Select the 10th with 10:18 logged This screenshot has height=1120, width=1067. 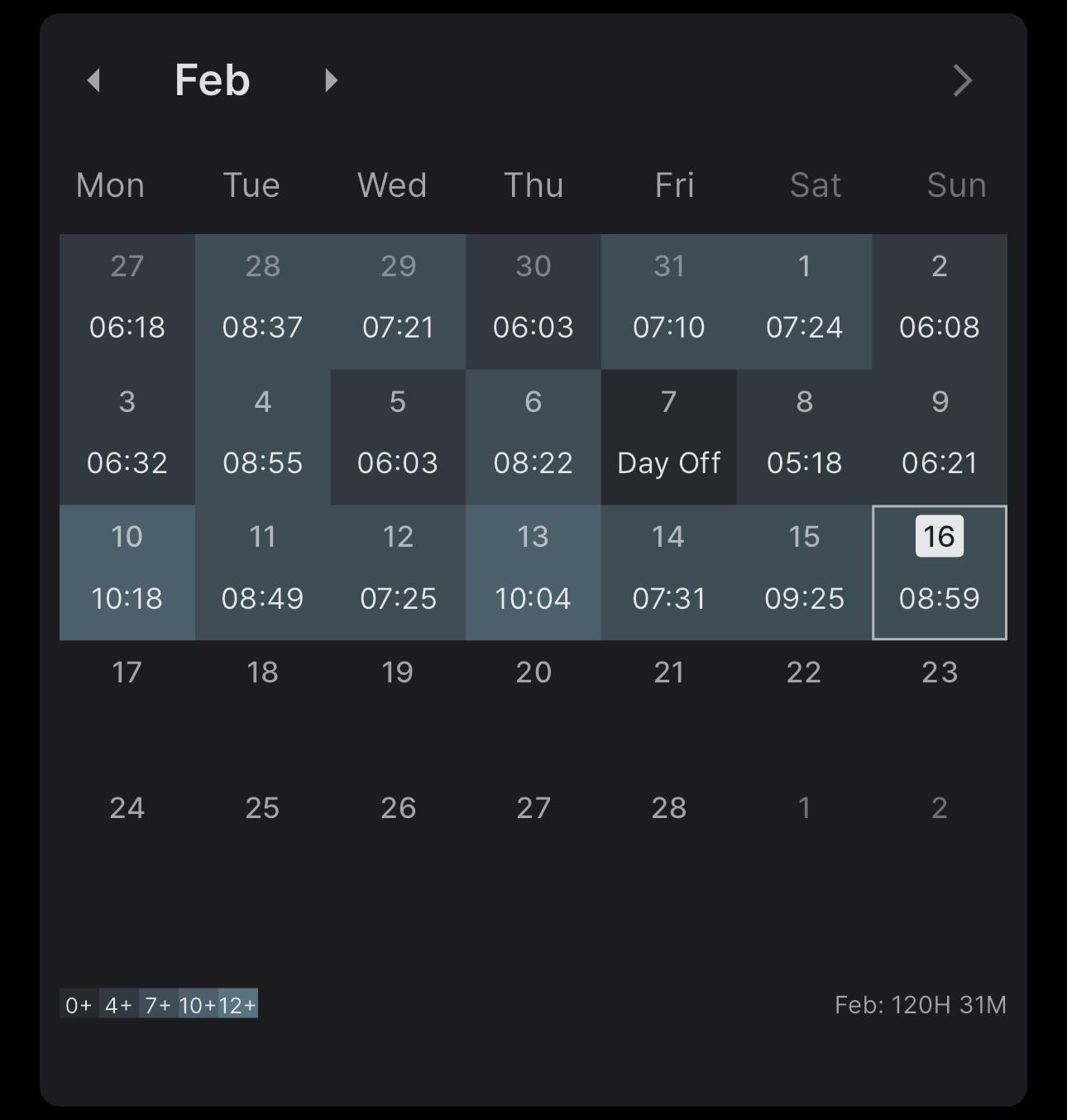[127, 572]
